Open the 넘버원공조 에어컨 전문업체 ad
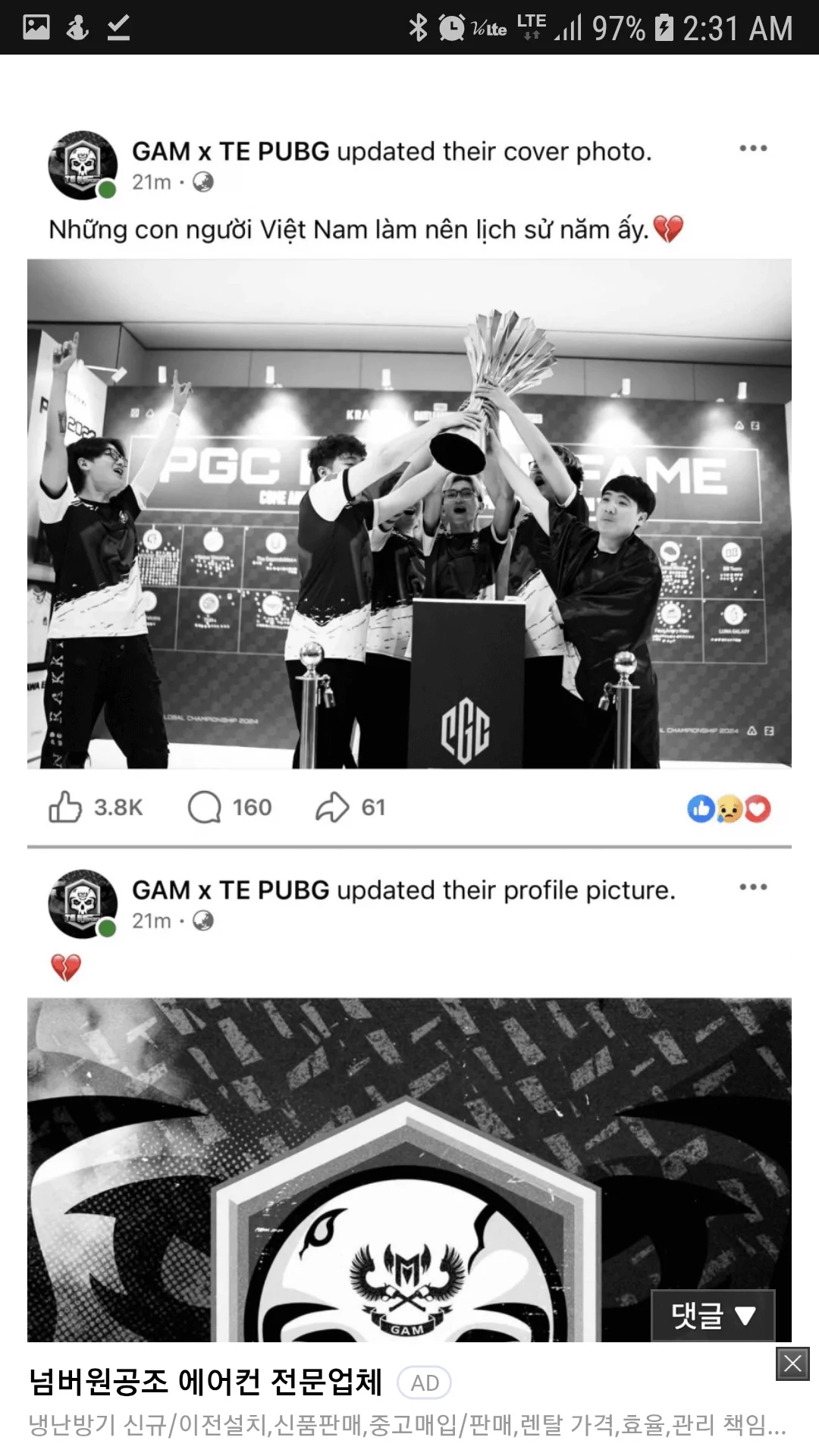Viewport: 819px width, 1456px height. tap(205, 1382)
